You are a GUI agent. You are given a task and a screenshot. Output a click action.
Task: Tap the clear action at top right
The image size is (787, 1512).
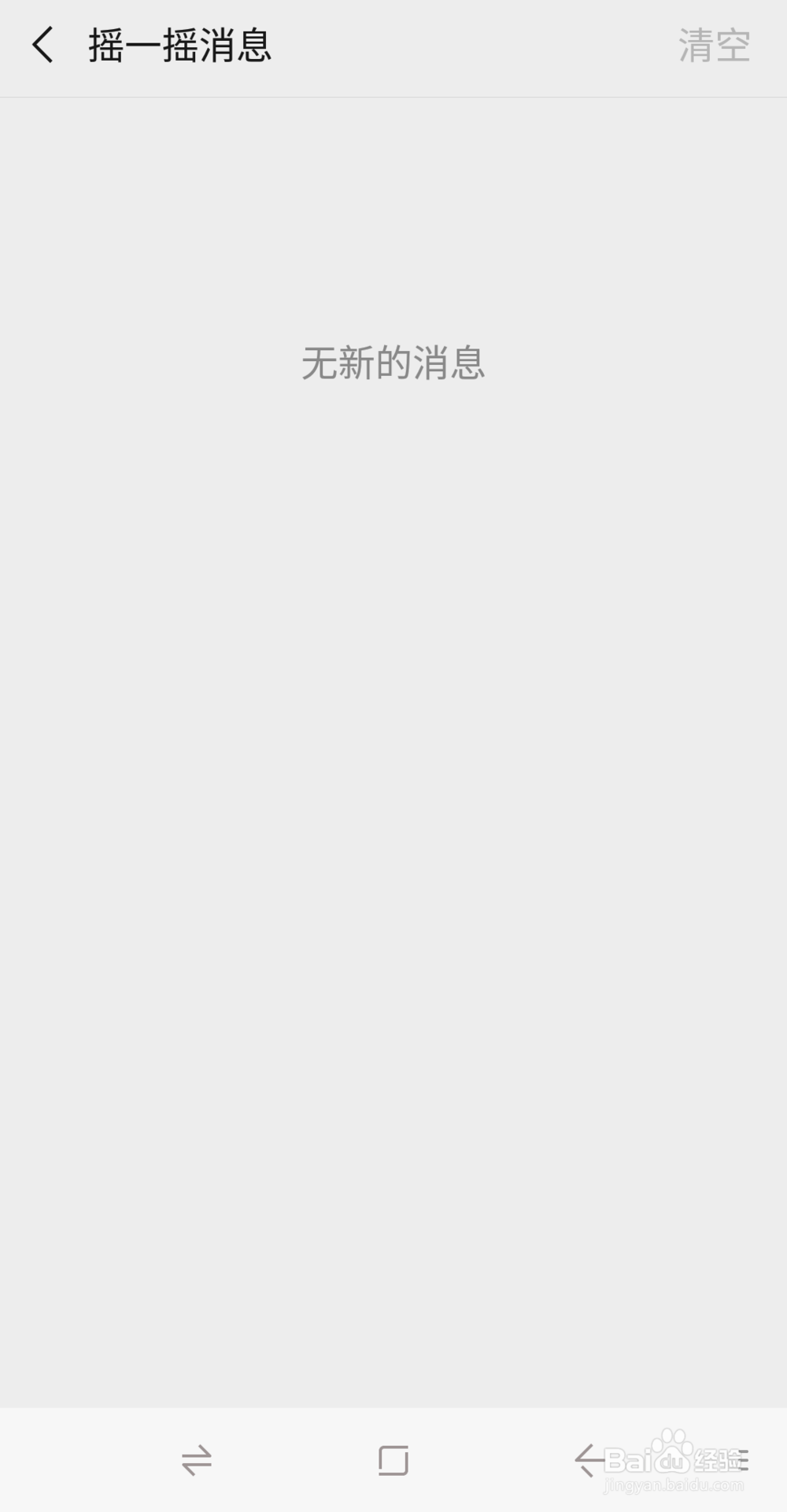(x=713, y=46)
